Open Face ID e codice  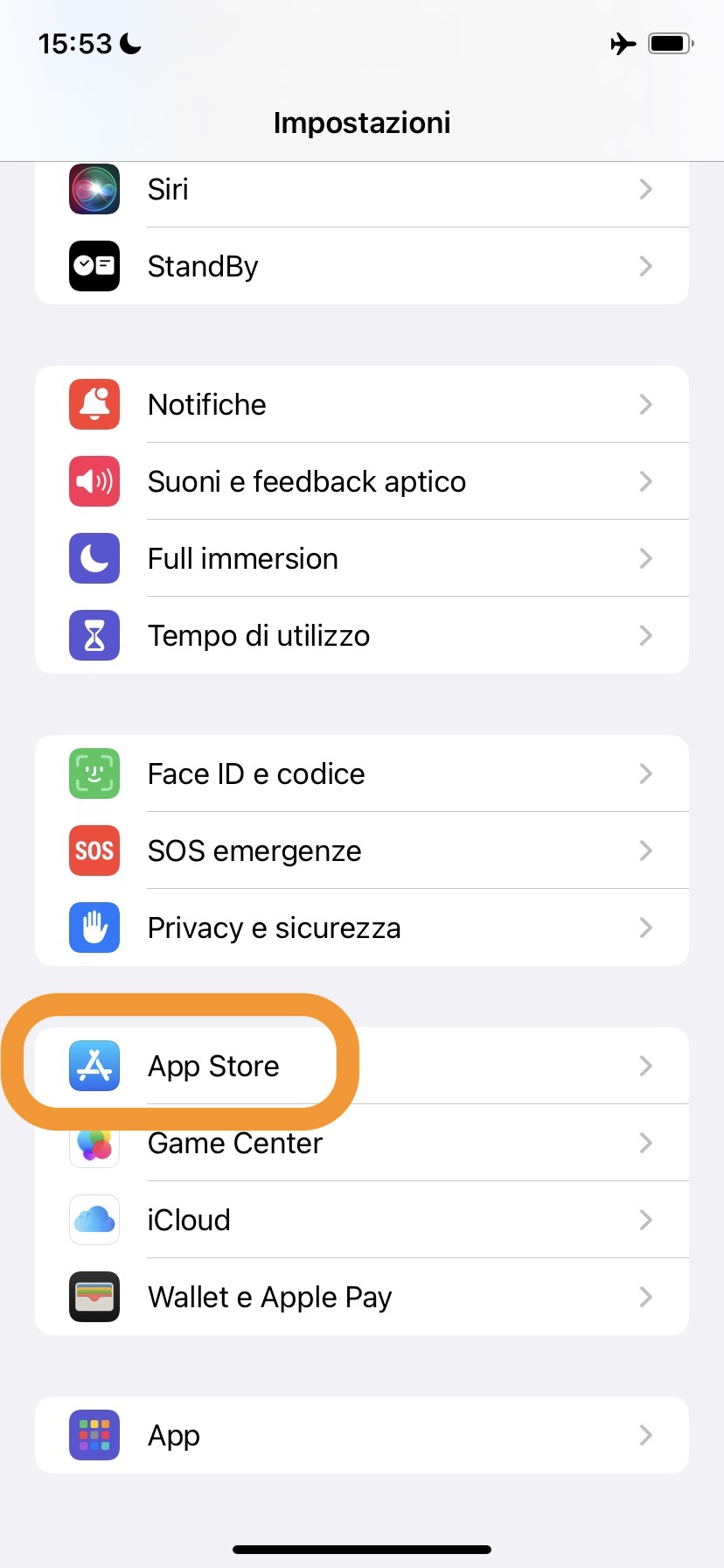[361, 773]
